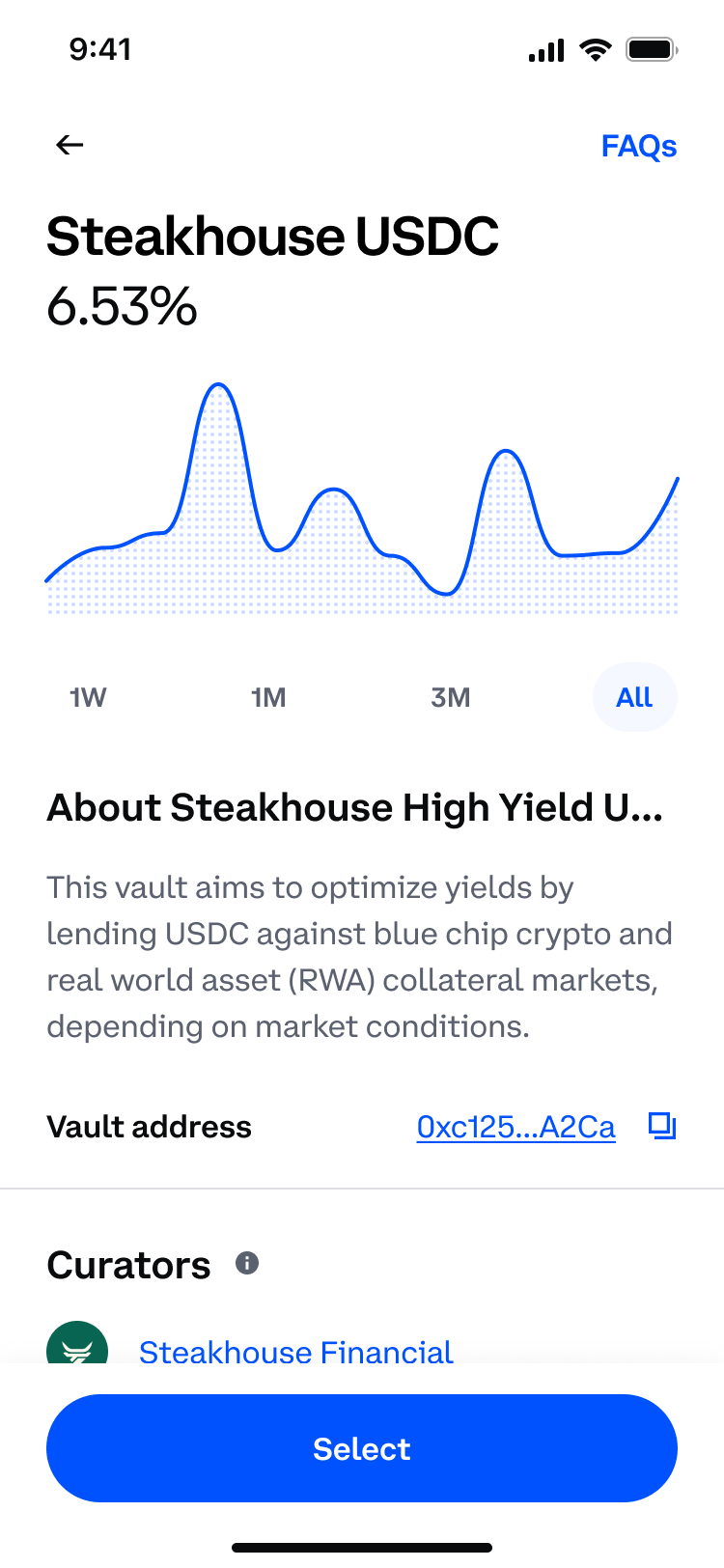Switch to the 1M chart range
This screenshot has height=1568, width=724.
click(268, 696)
